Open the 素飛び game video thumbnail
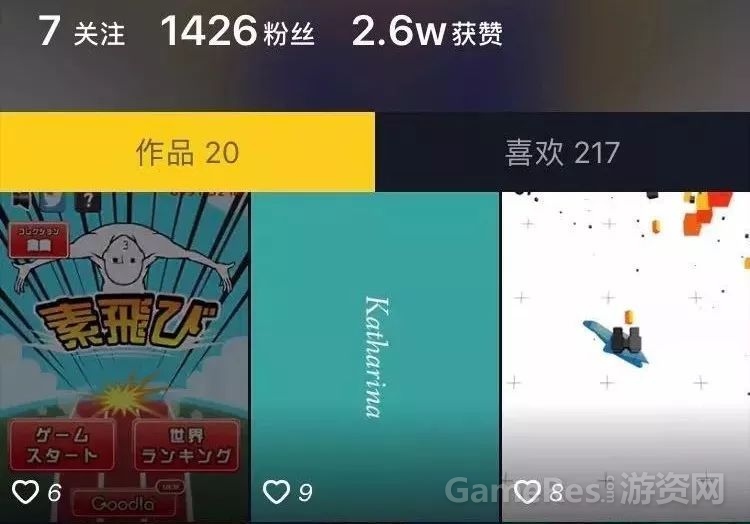Screen dimensions: 750x524 click(124, 355)
